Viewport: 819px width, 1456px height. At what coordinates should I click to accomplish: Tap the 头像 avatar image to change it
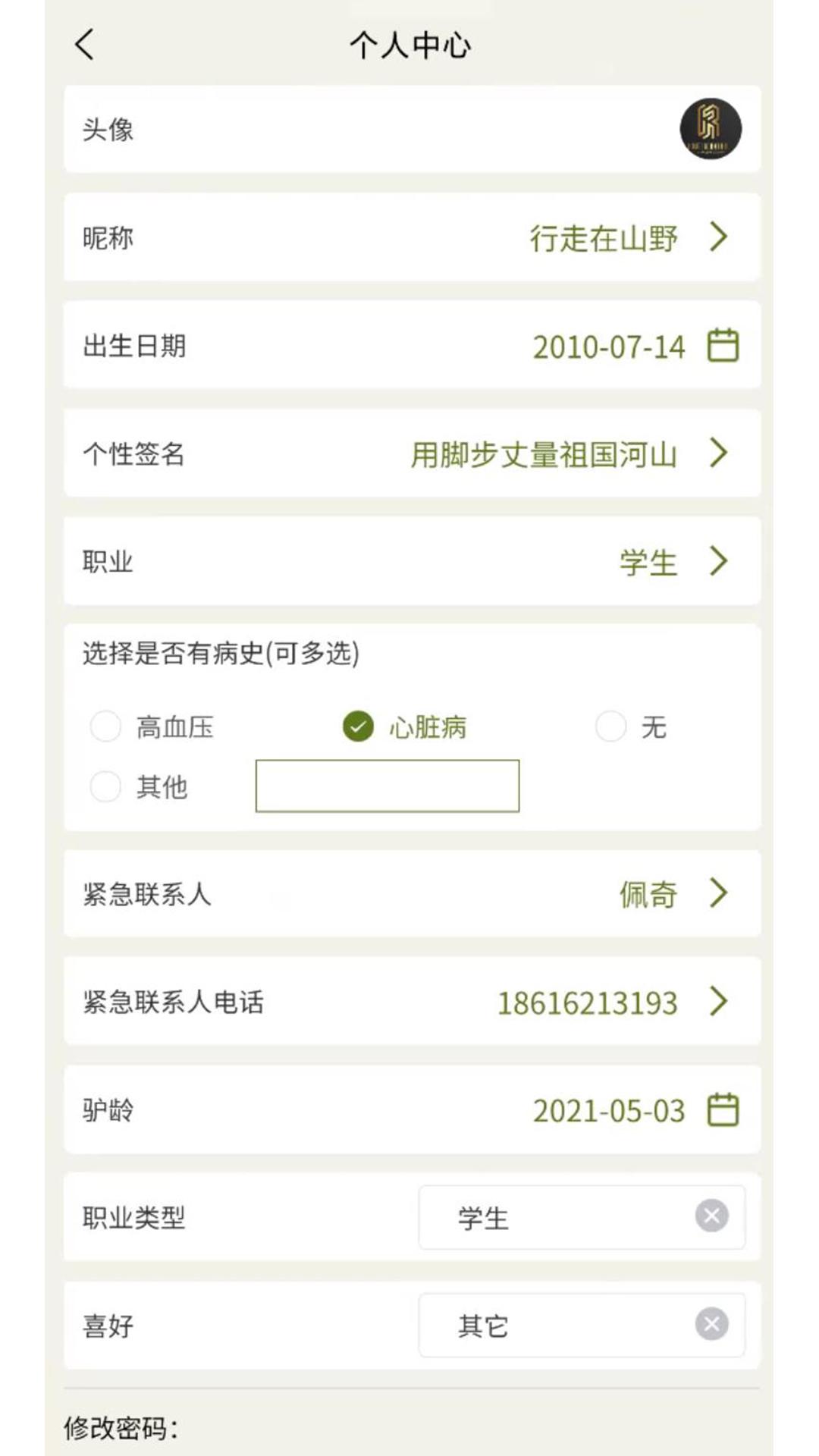[x=710, y=129]
